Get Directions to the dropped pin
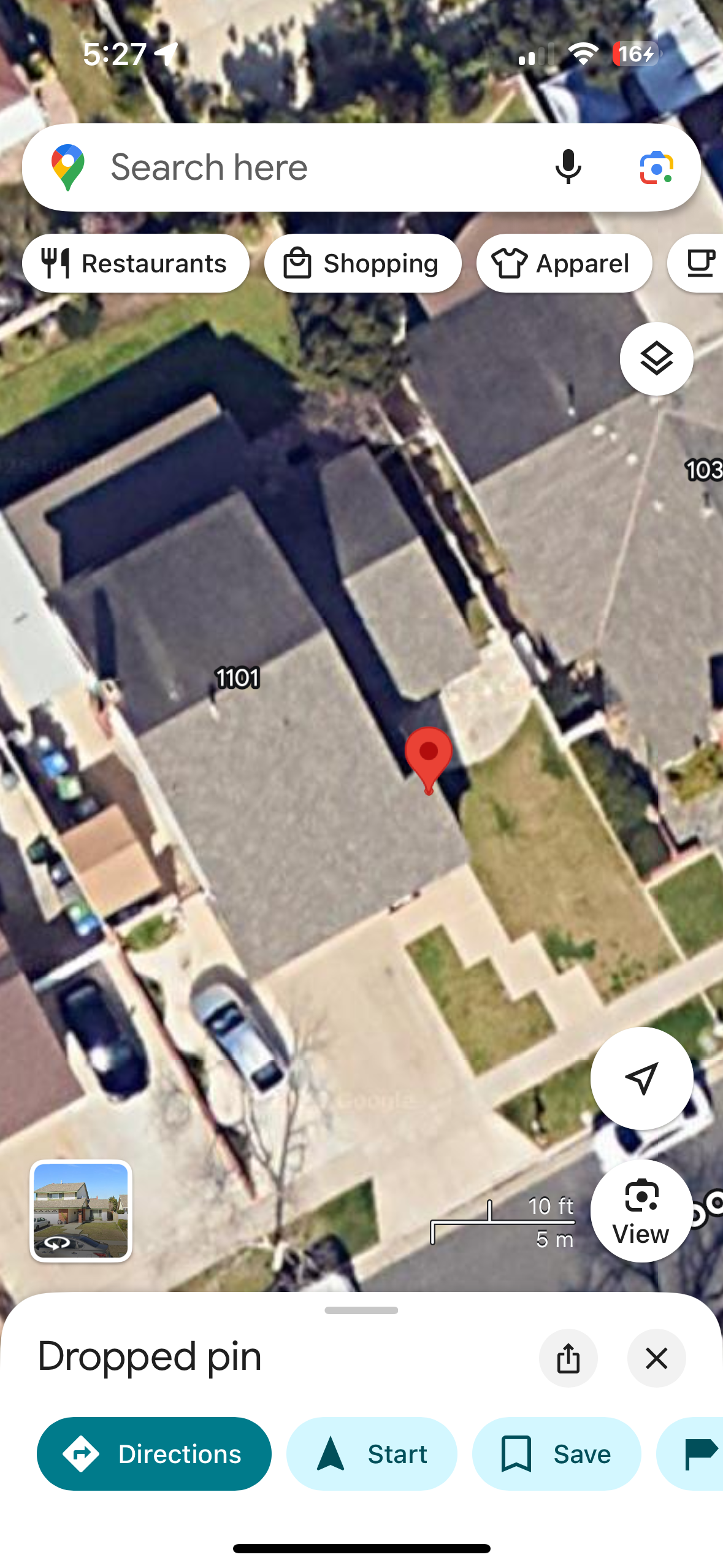Screen dimensions: 723x1568 pos(154,1454)
